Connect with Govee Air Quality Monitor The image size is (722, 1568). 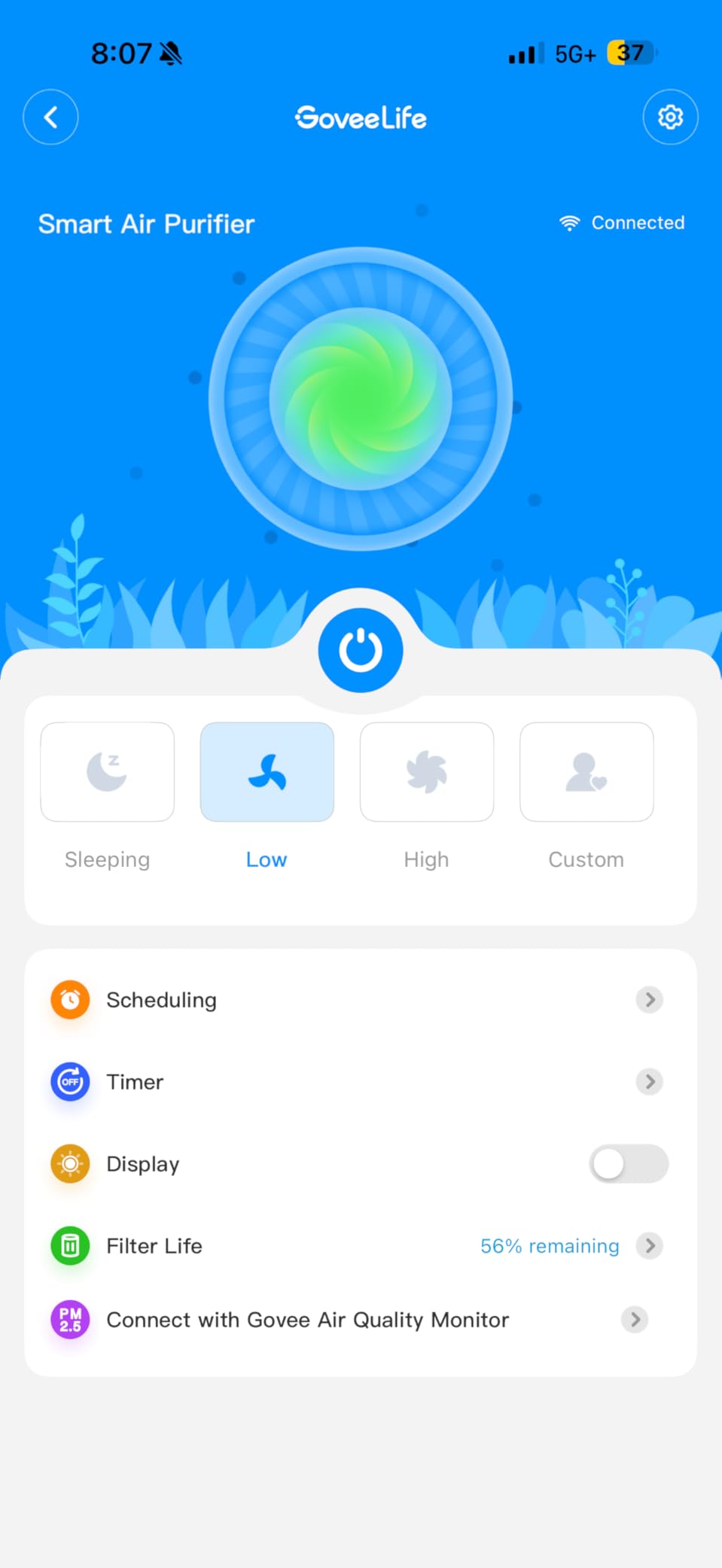(x=360, y=1320)
